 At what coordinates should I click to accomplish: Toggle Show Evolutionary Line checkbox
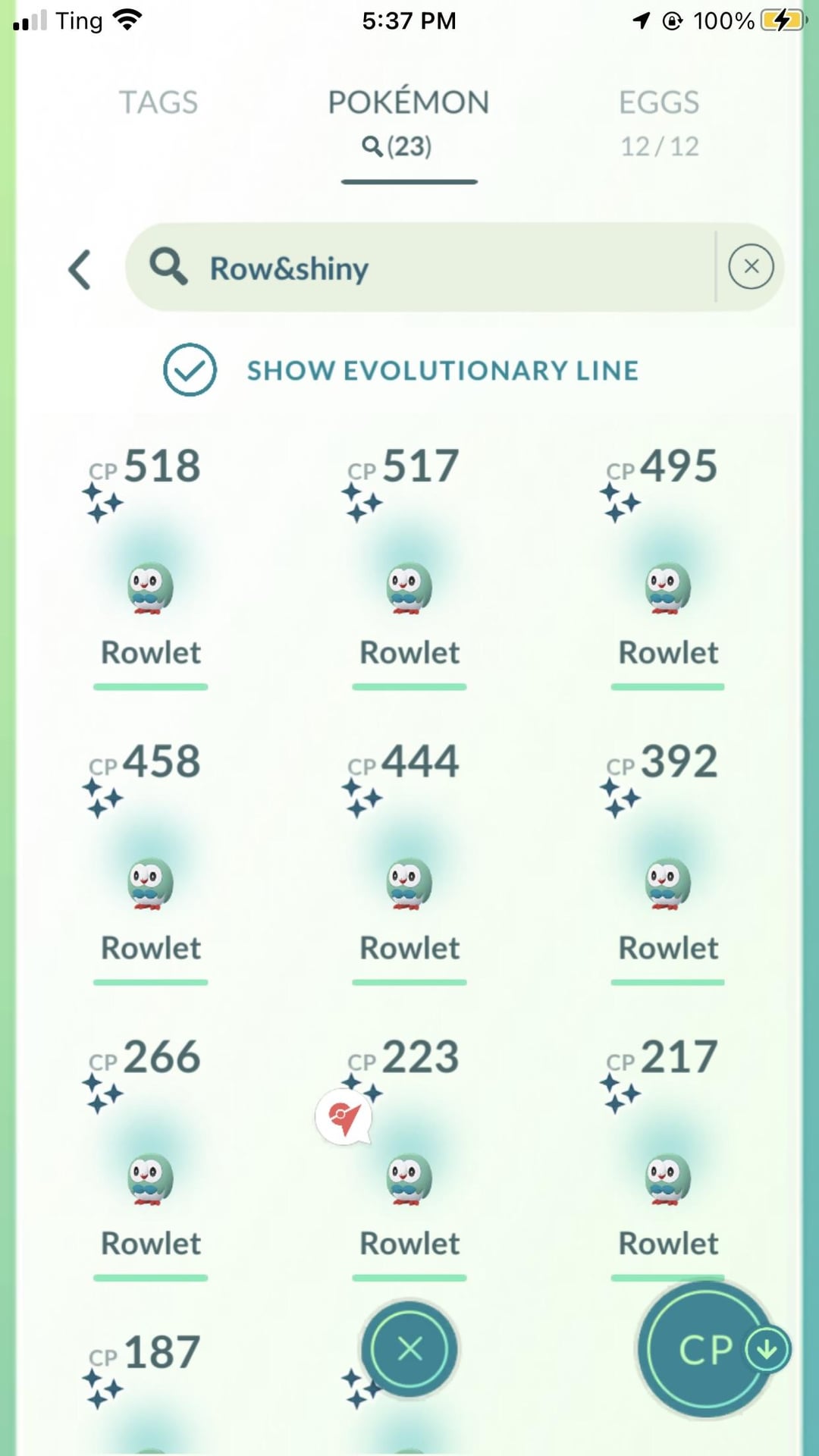[x=190, y=370]
